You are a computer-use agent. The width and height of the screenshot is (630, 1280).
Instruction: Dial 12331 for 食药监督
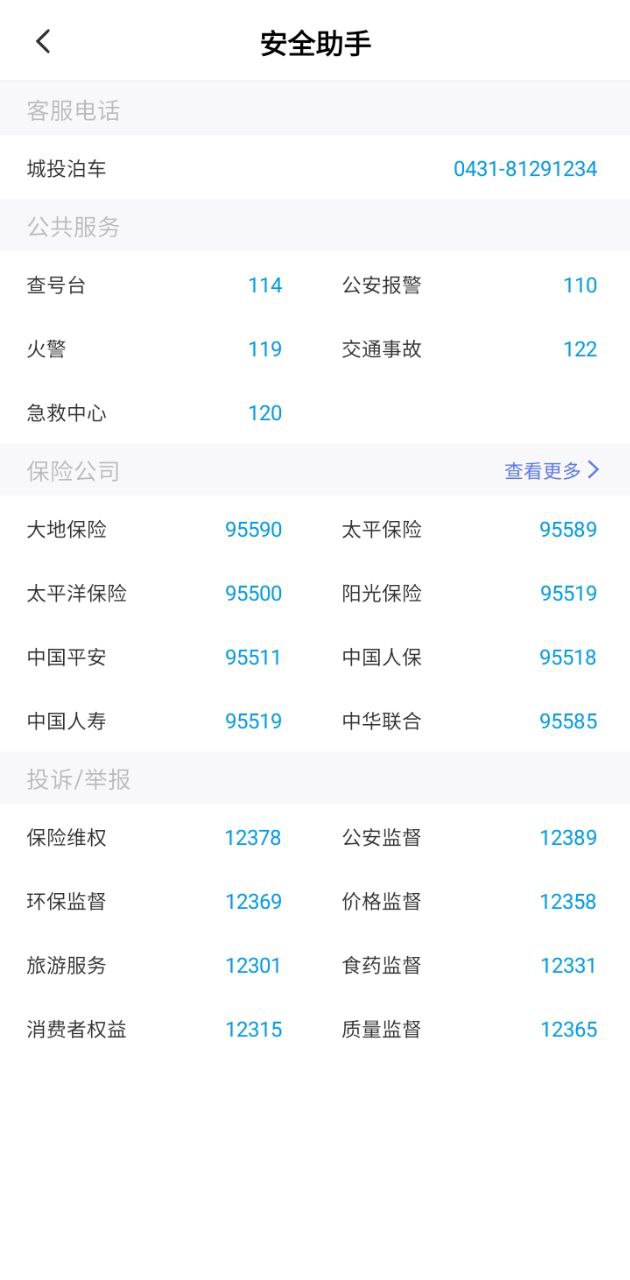coord(568,966)
